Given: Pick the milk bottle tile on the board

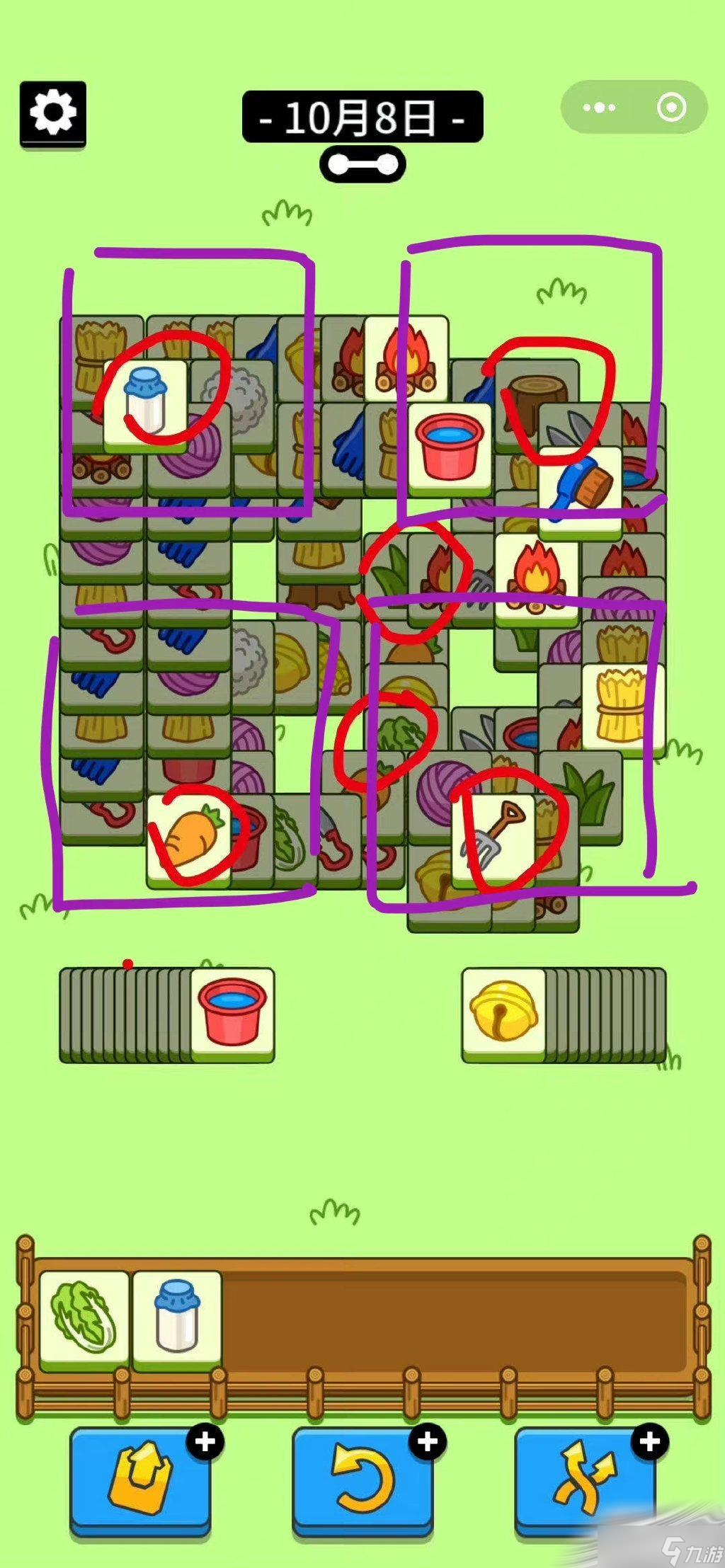Looking at the screenshot, I should click(x=146, y=402).
